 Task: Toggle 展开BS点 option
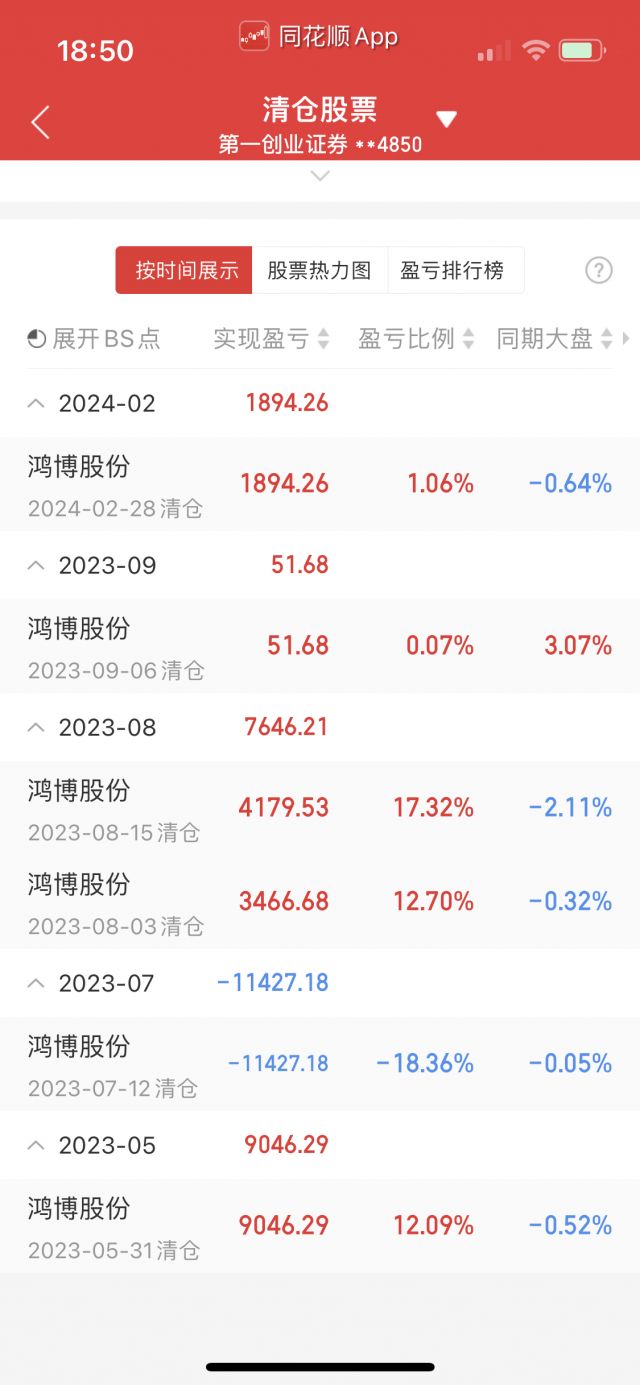[94, 339]
